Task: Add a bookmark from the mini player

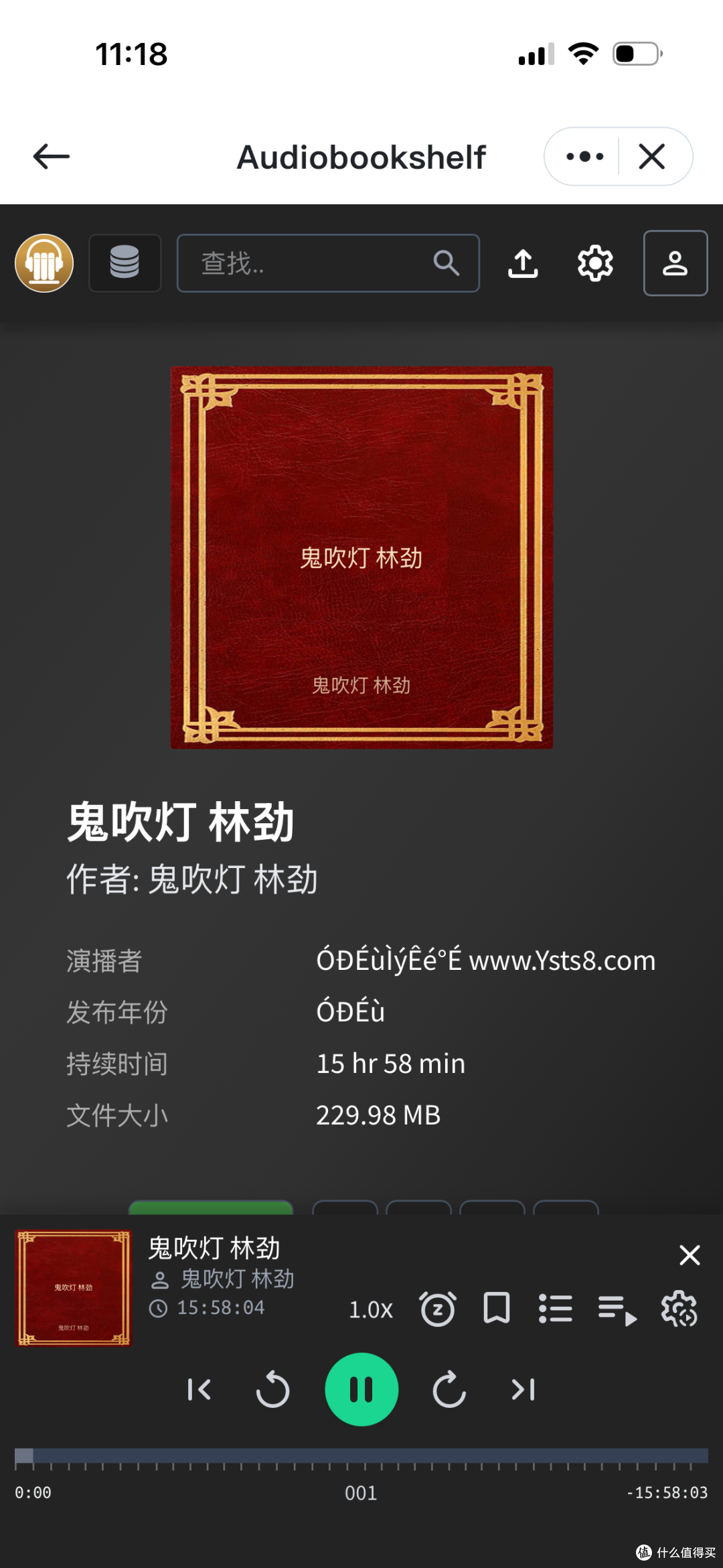Action: (496, 1309)
